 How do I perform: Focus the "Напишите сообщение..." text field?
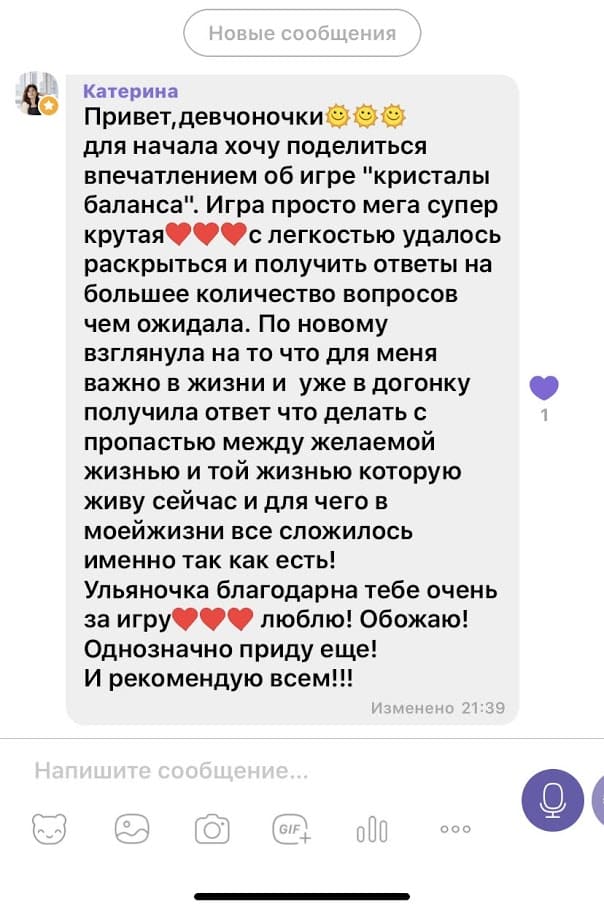(x=260, y=771)
